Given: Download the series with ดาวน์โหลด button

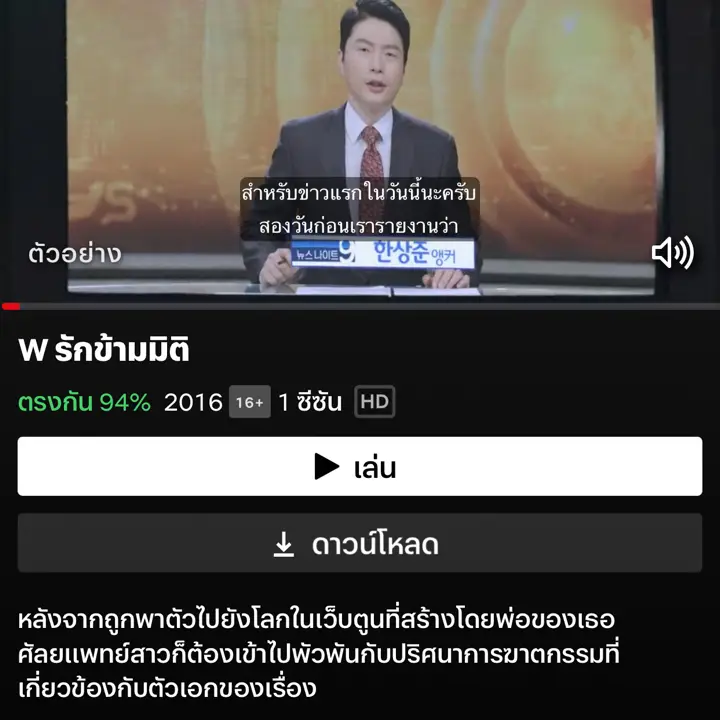Looking at the screenshot, I should pyautogui.click(x=359, y=544).
